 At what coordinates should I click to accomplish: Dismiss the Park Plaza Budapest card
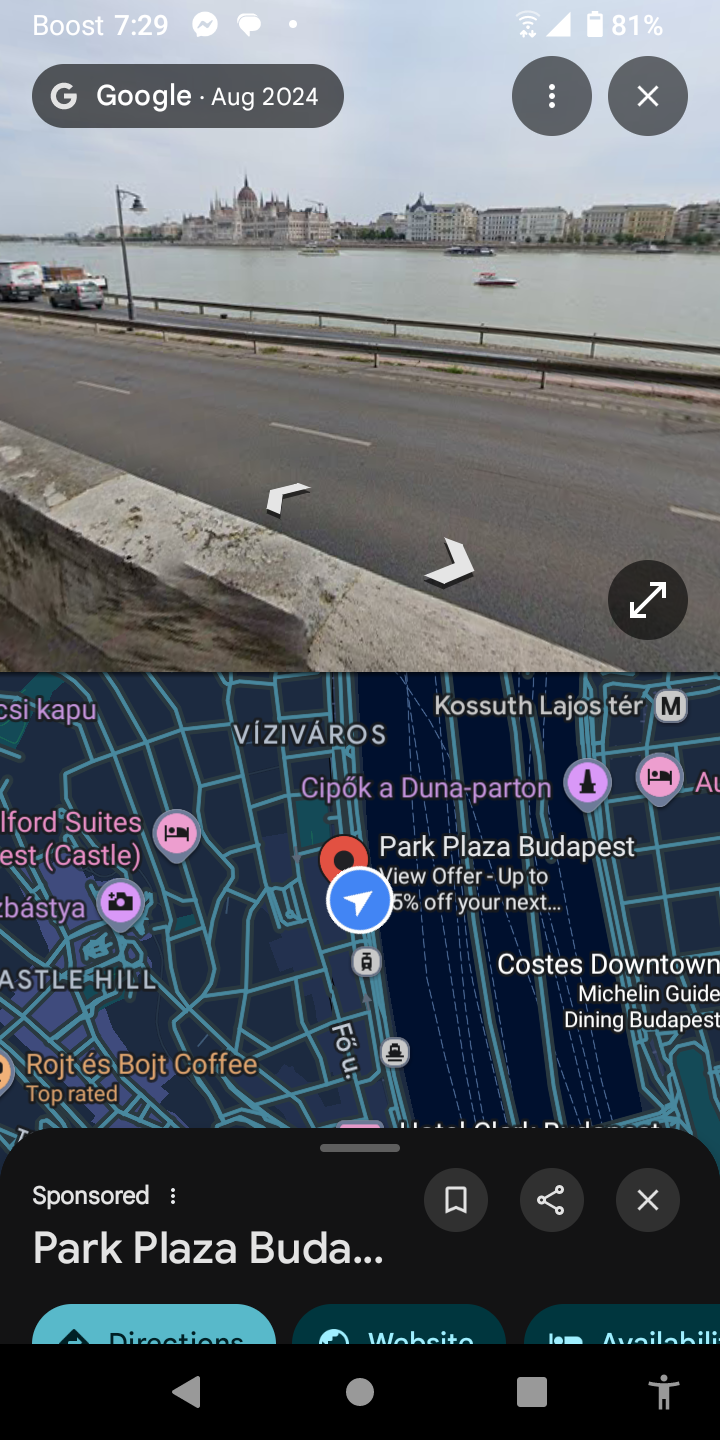coord(647,1200)
